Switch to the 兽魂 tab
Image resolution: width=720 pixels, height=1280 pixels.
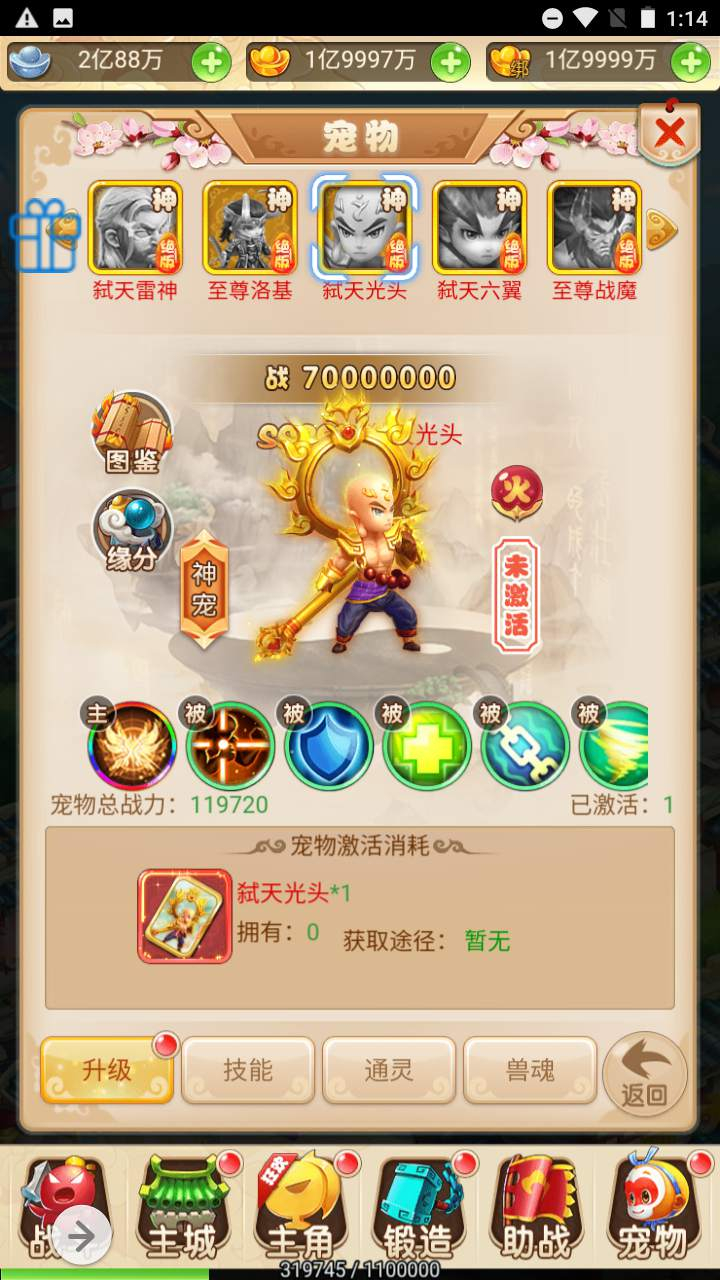point(530,1070)
